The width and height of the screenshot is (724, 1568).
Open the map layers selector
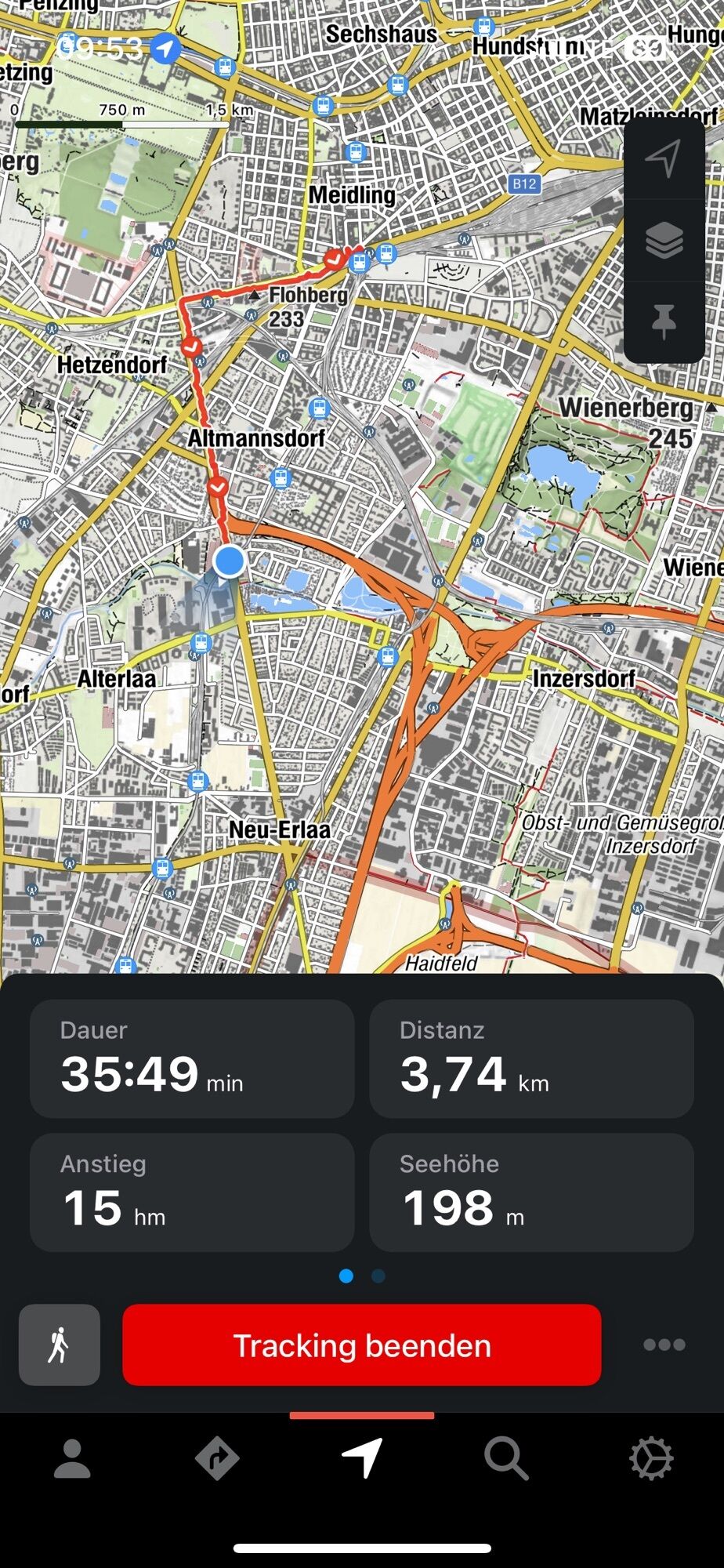point(664,240)
